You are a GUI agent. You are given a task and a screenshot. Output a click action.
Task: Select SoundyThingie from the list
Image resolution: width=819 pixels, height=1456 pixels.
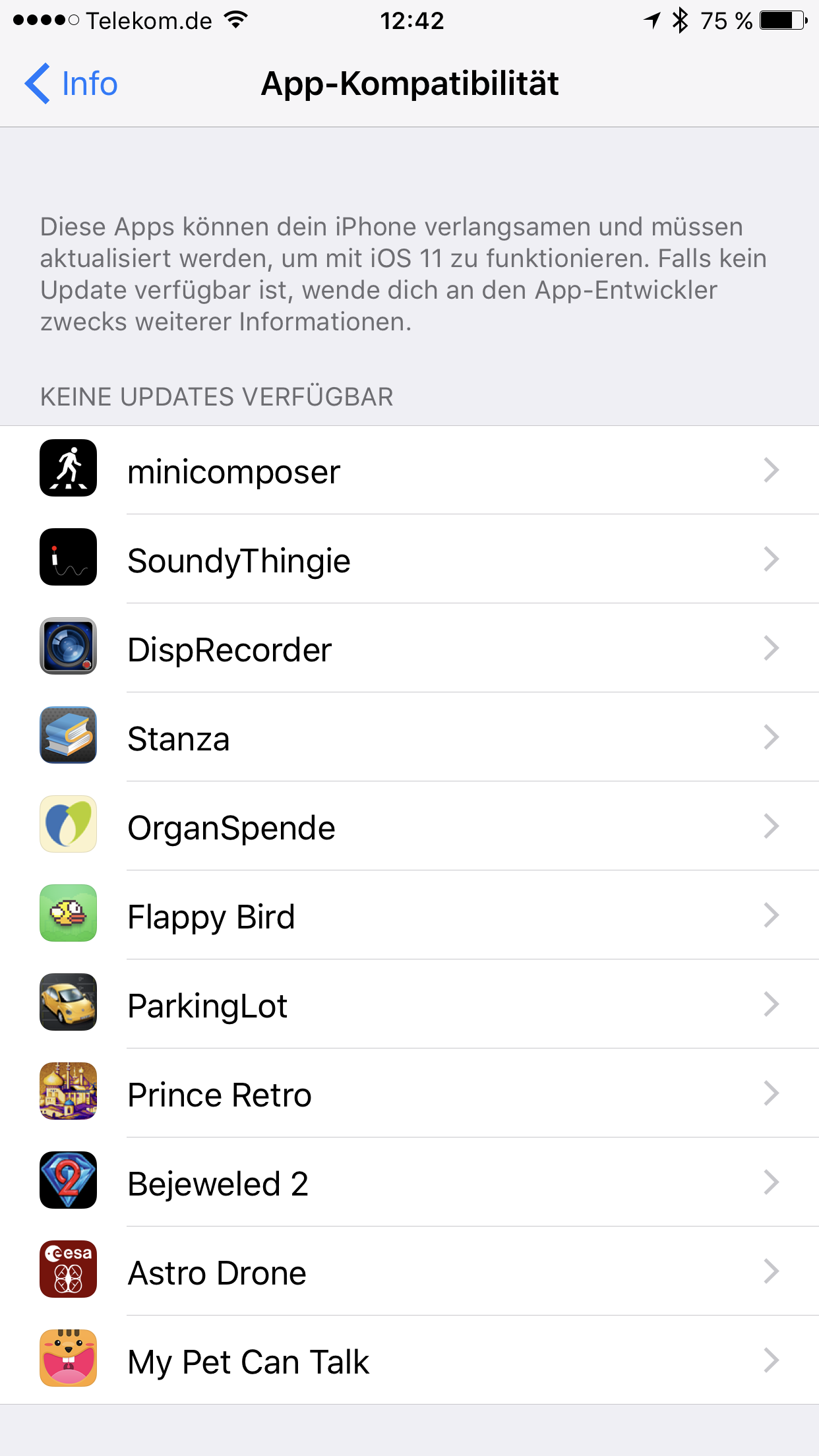[409, 560]
